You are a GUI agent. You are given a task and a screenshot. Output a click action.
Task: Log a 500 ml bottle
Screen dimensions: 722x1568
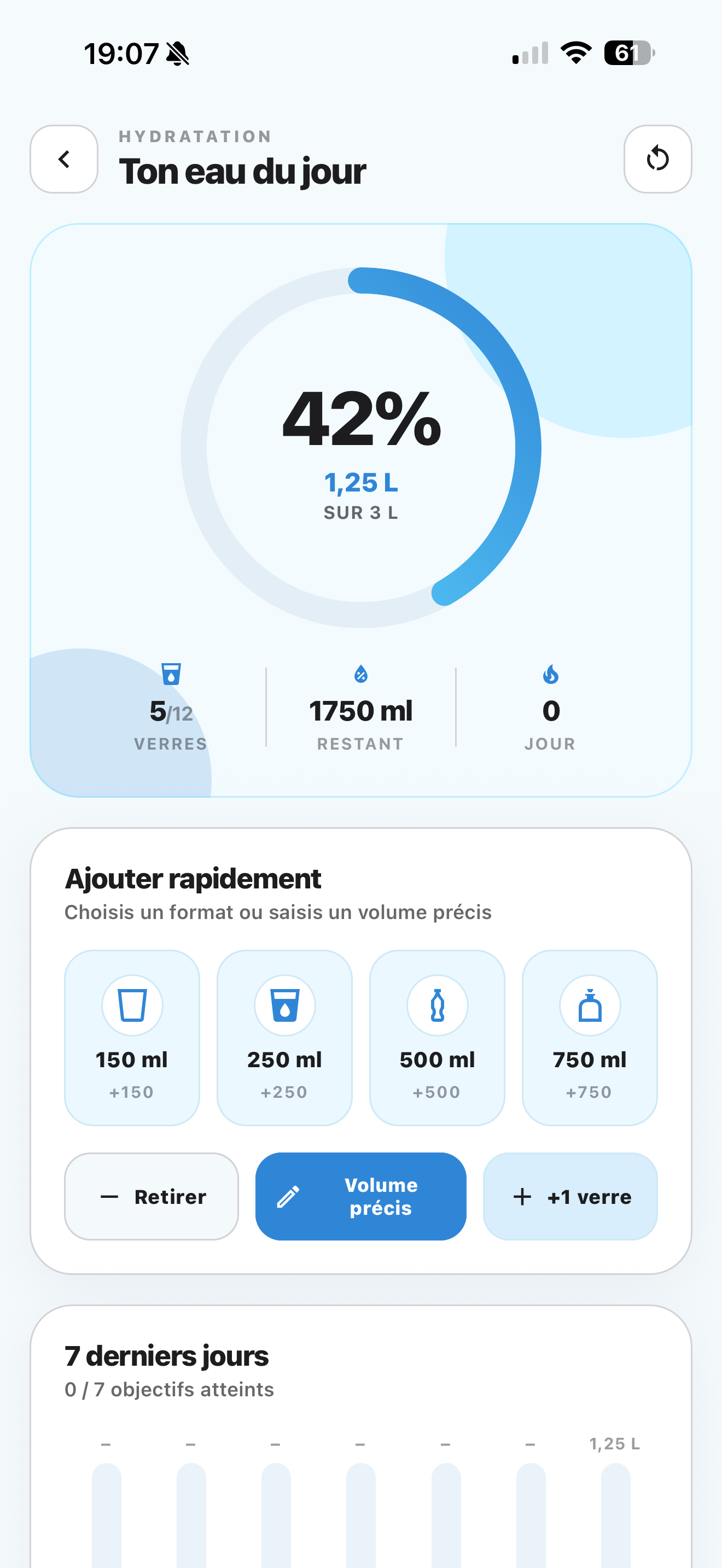[x=437, y=1037]
